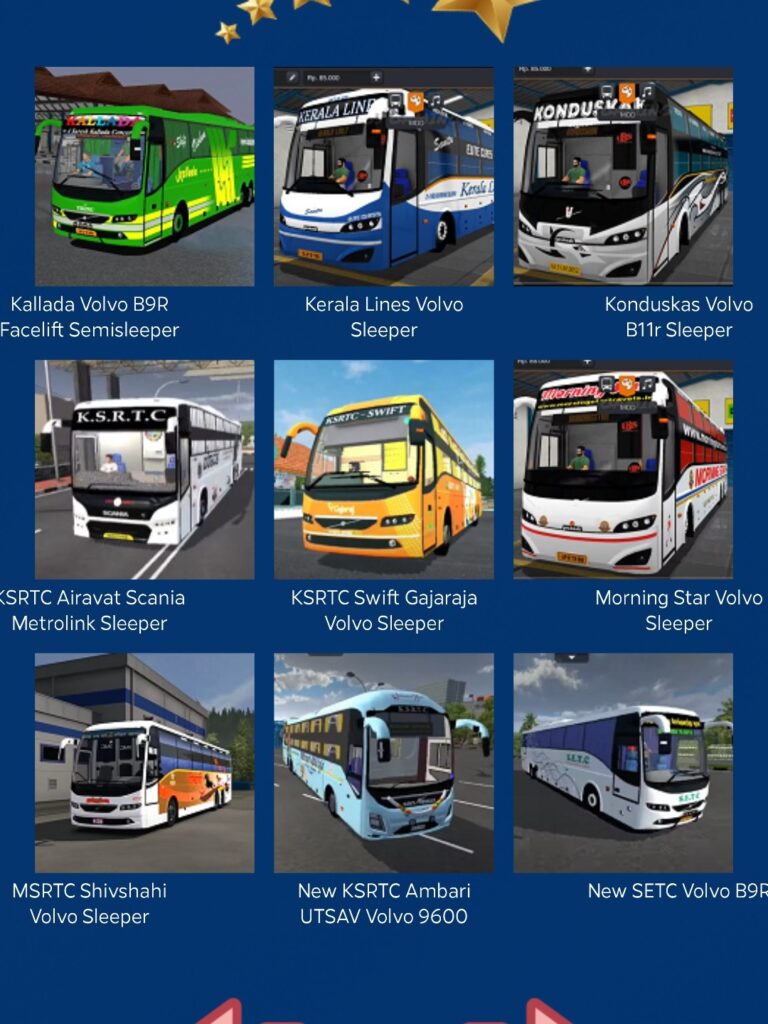
Task: Select the New SETC Volvo B9R bus
Action: [623, 762]
